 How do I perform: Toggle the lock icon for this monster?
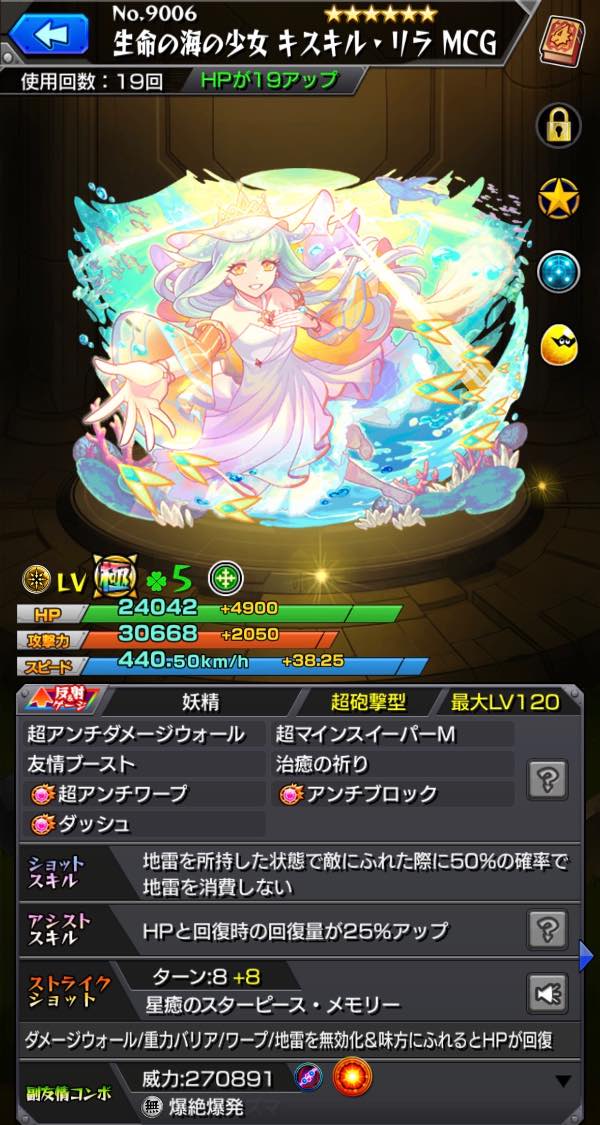560,125
